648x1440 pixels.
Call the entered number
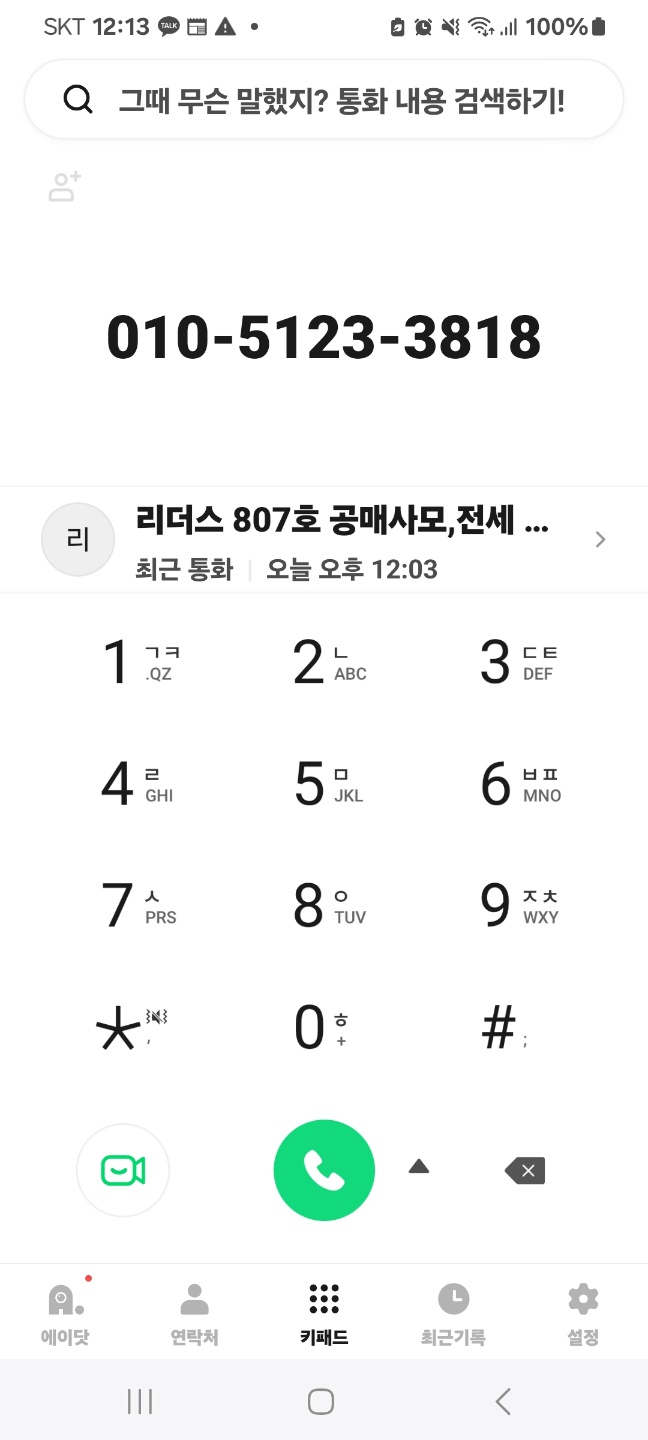(x=324, y=1170)
